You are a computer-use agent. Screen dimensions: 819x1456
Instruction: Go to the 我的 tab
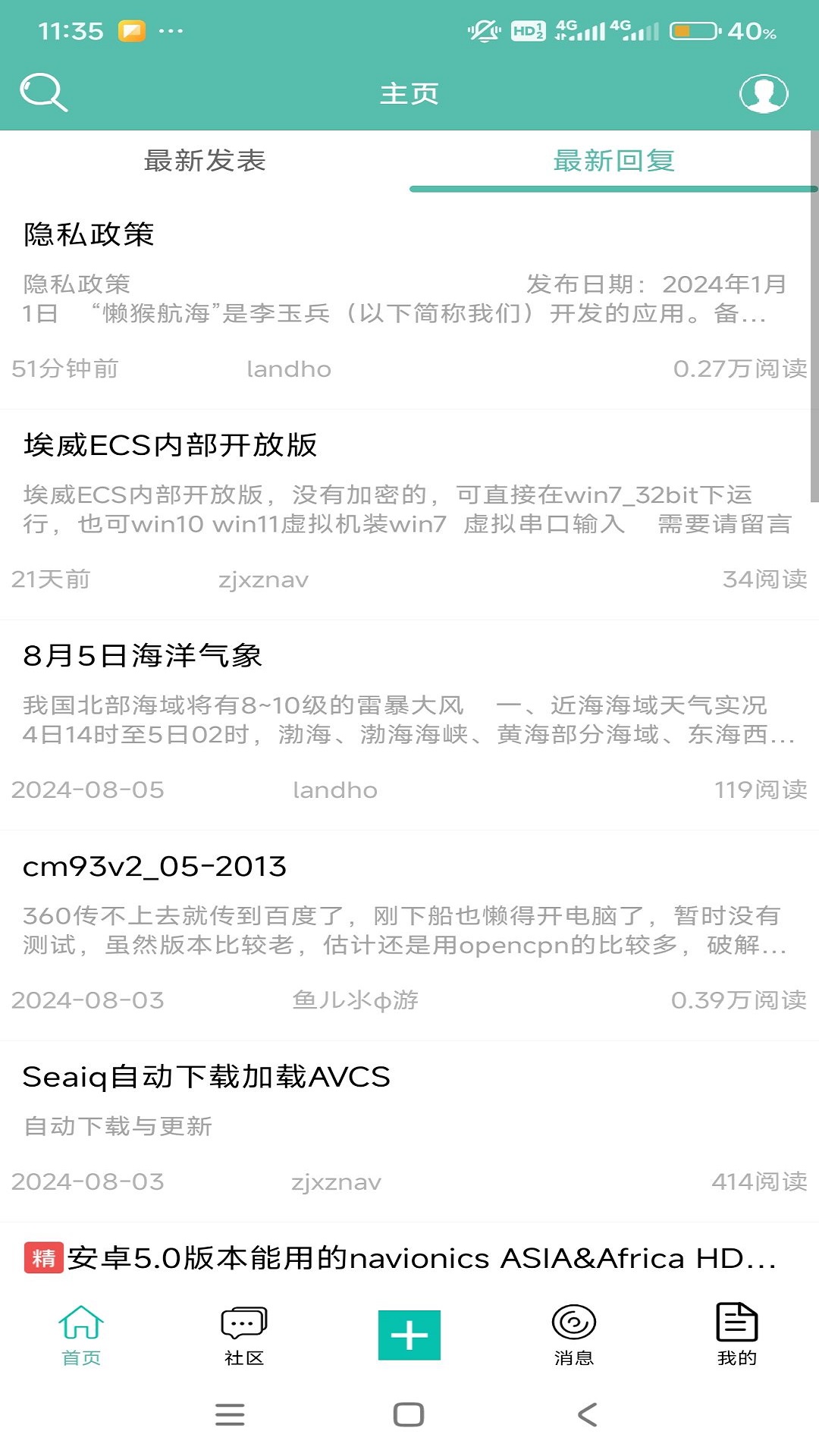[x=736, y=1335]
